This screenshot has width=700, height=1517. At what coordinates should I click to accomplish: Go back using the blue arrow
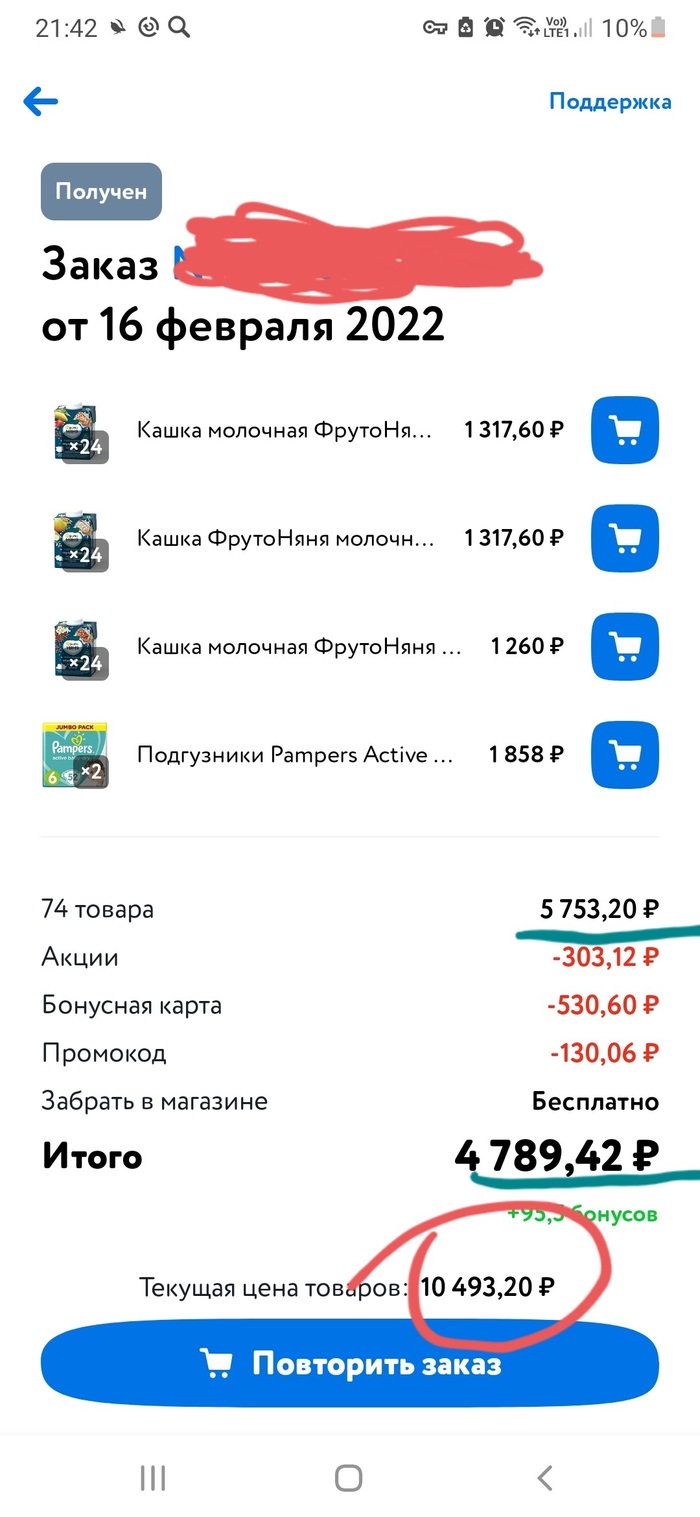[41, 101]
